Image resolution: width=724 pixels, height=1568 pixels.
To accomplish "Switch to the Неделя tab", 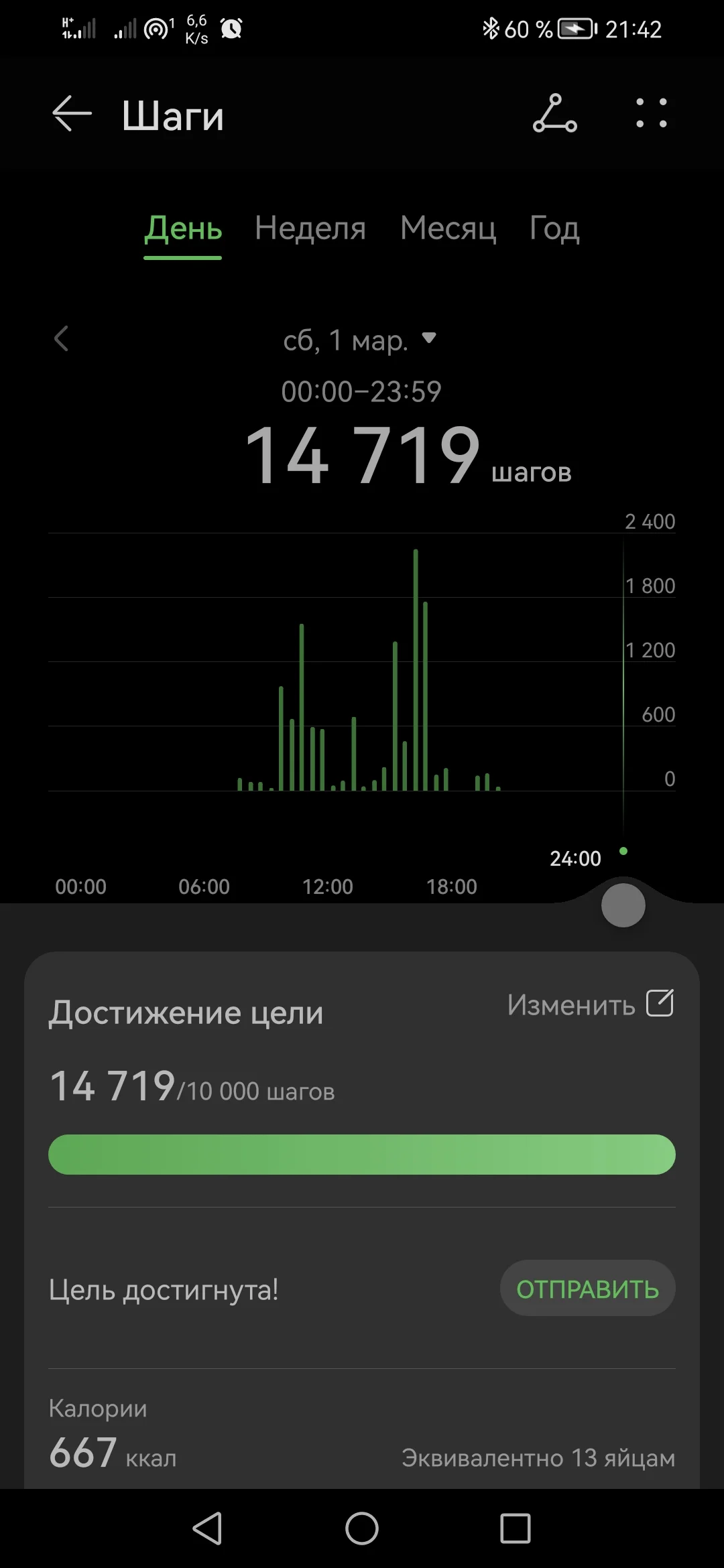I will click(x=309, y=228).
